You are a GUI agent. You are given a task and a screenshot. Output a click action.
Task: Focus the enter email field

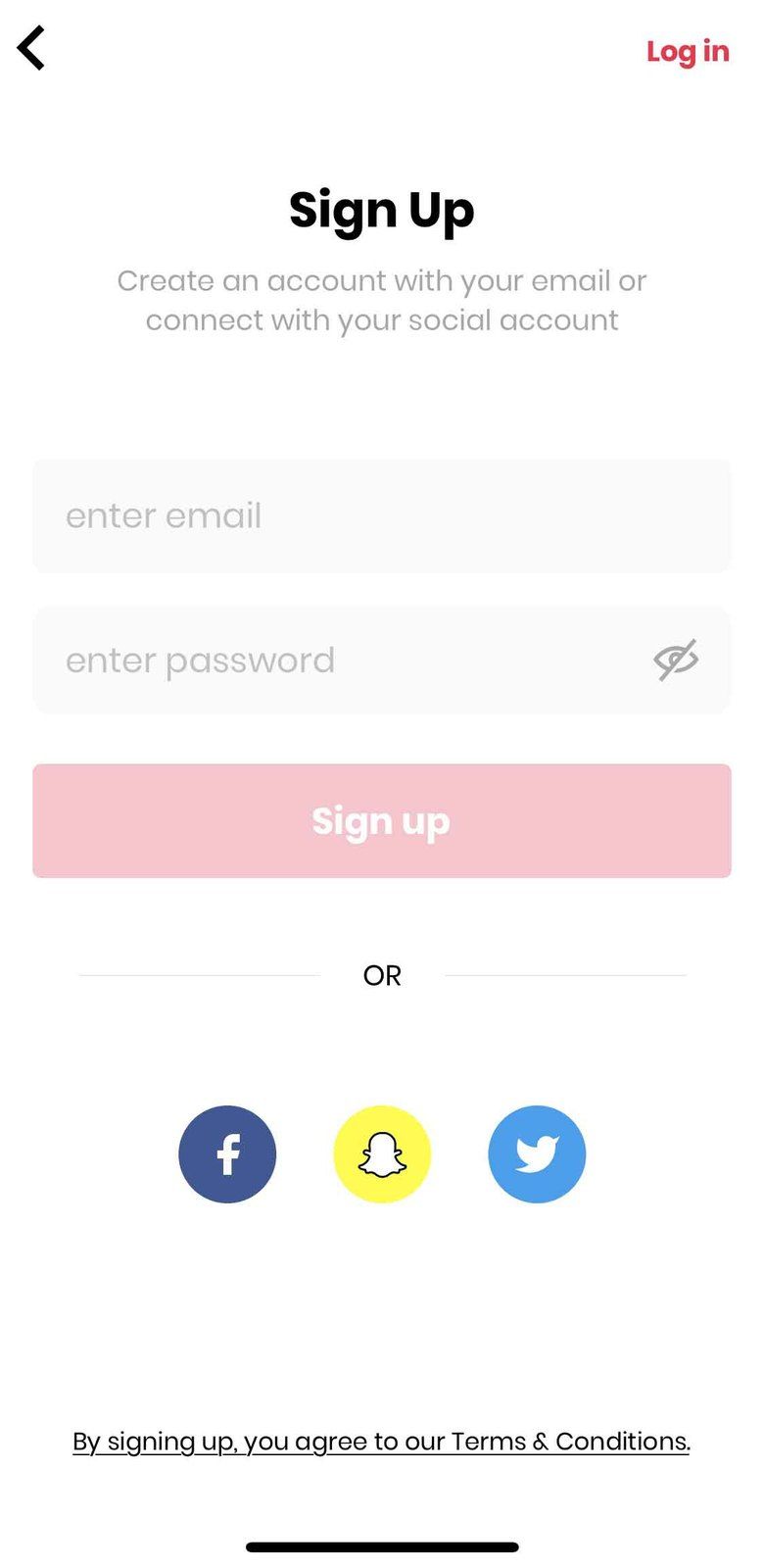click(382, 515)
